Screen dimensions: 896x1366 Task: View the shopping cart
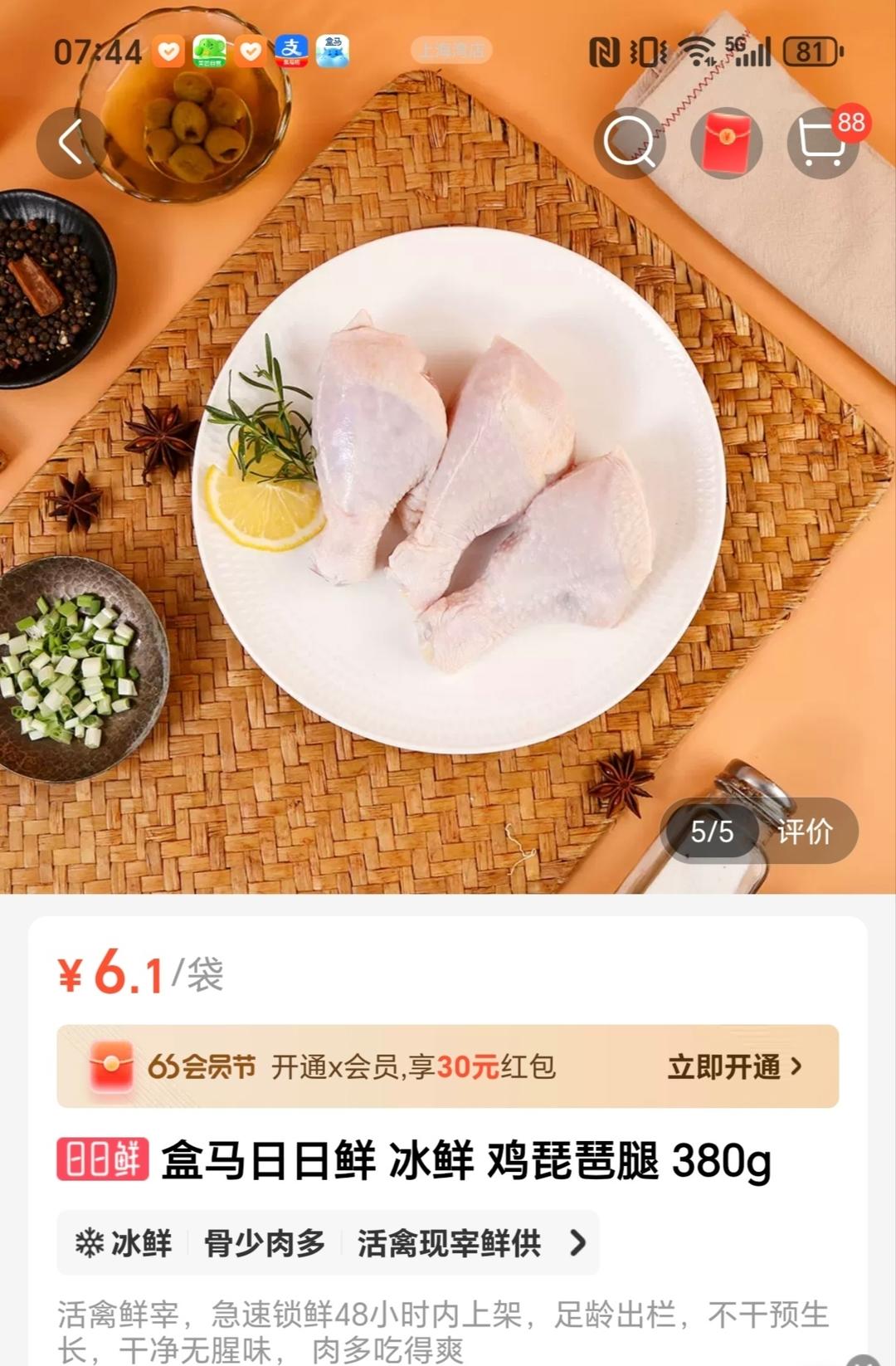point(821,142)
